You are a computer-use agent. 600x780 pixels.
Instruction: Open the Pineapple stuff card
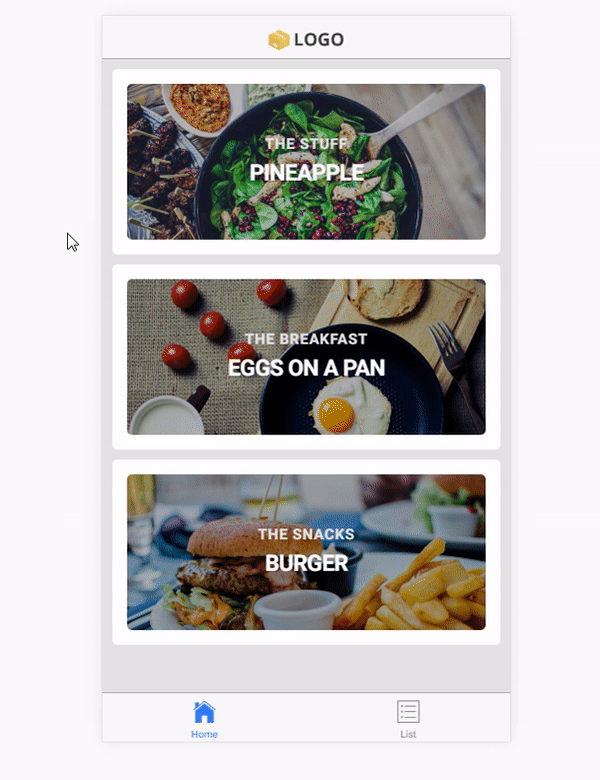coord(306,162)
